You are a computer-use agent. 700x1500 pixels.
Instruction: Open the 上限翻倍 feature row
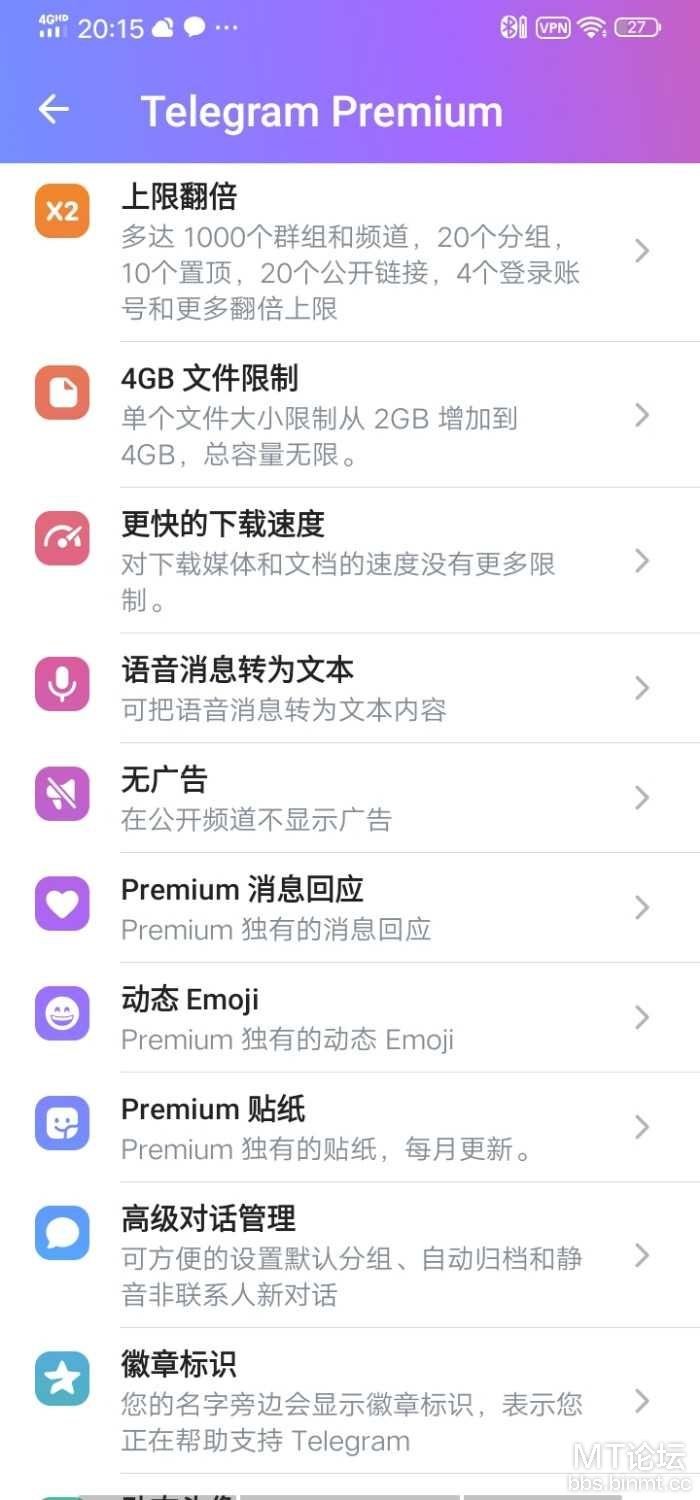tap(350, 251)
